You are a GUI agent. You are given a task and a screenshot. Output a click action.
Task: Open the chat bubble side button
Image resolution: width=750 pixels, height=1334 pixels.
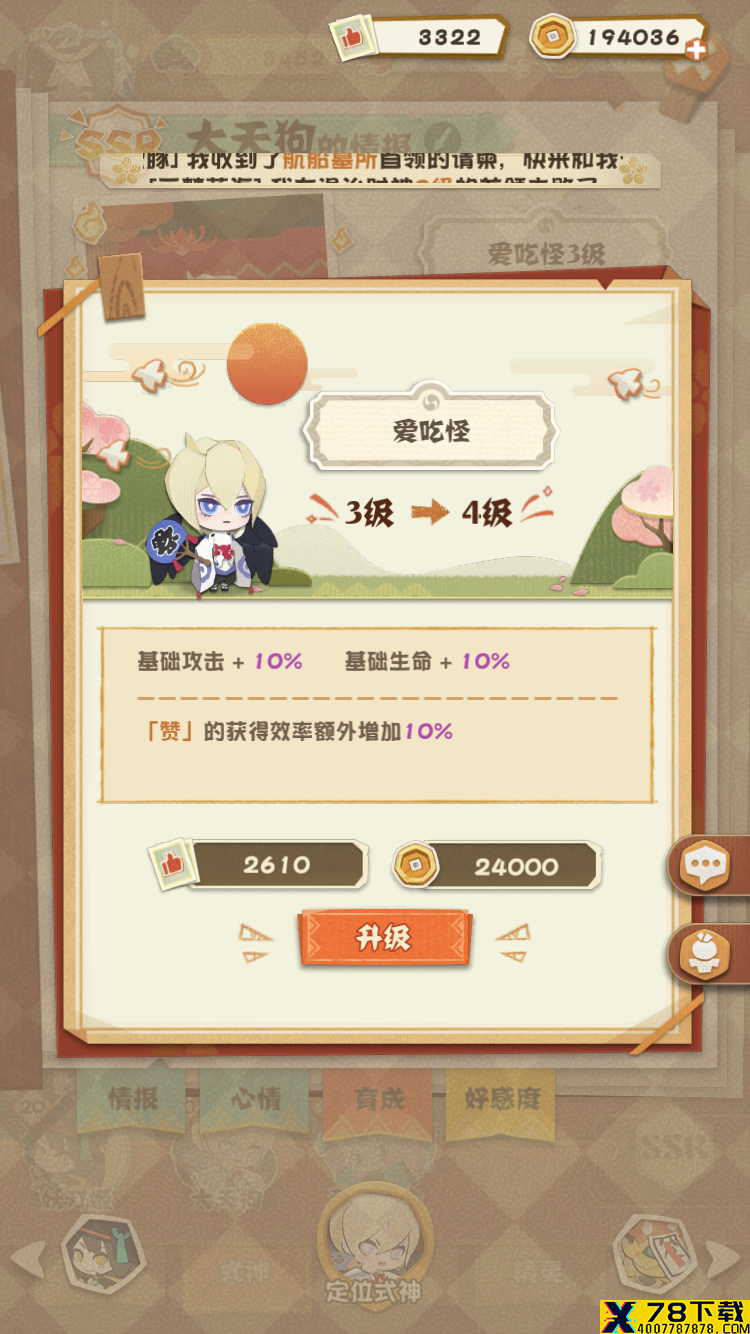tap(707, 865)
